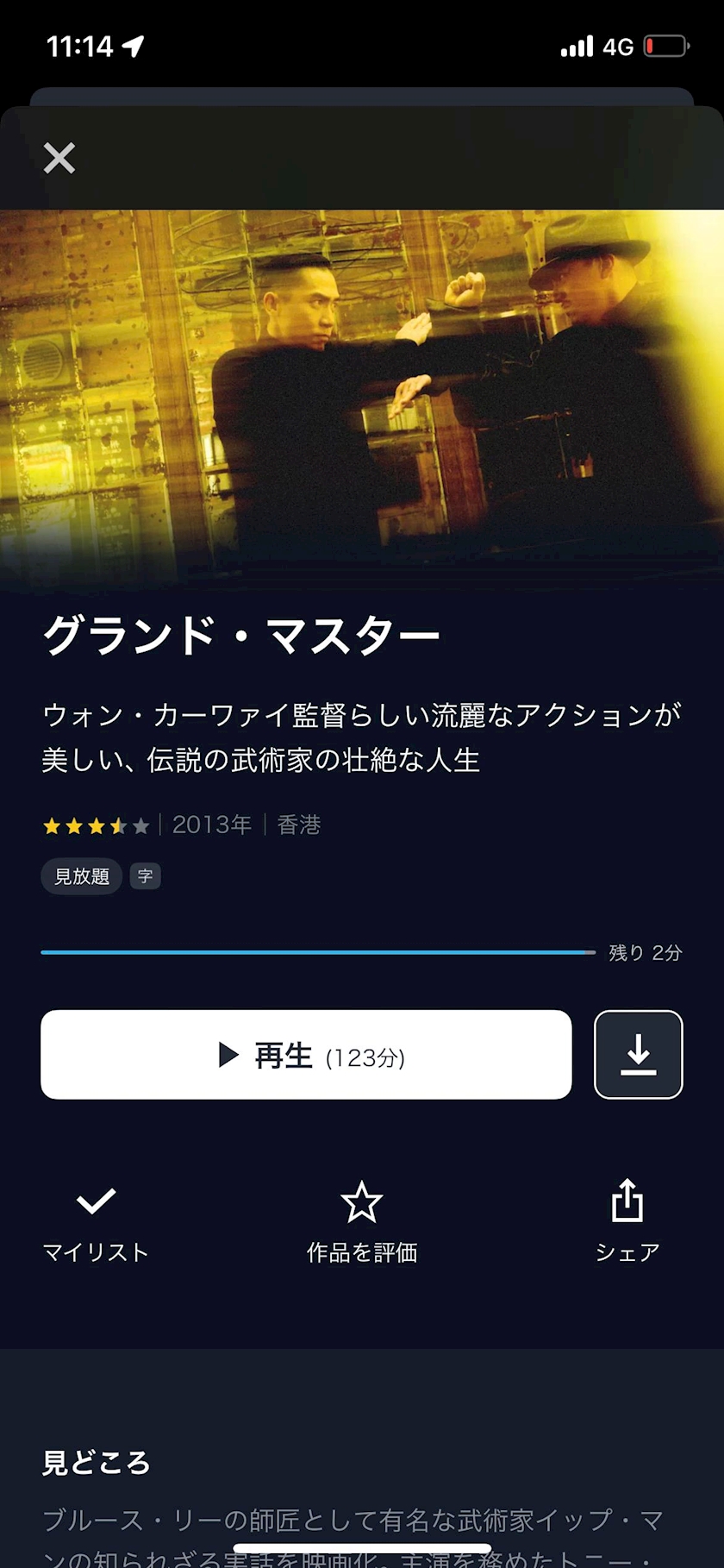This screenshot has width=724, height=1568.
Task: Play グランド・マスター with the 再生 button
Action: (306, 1055)
